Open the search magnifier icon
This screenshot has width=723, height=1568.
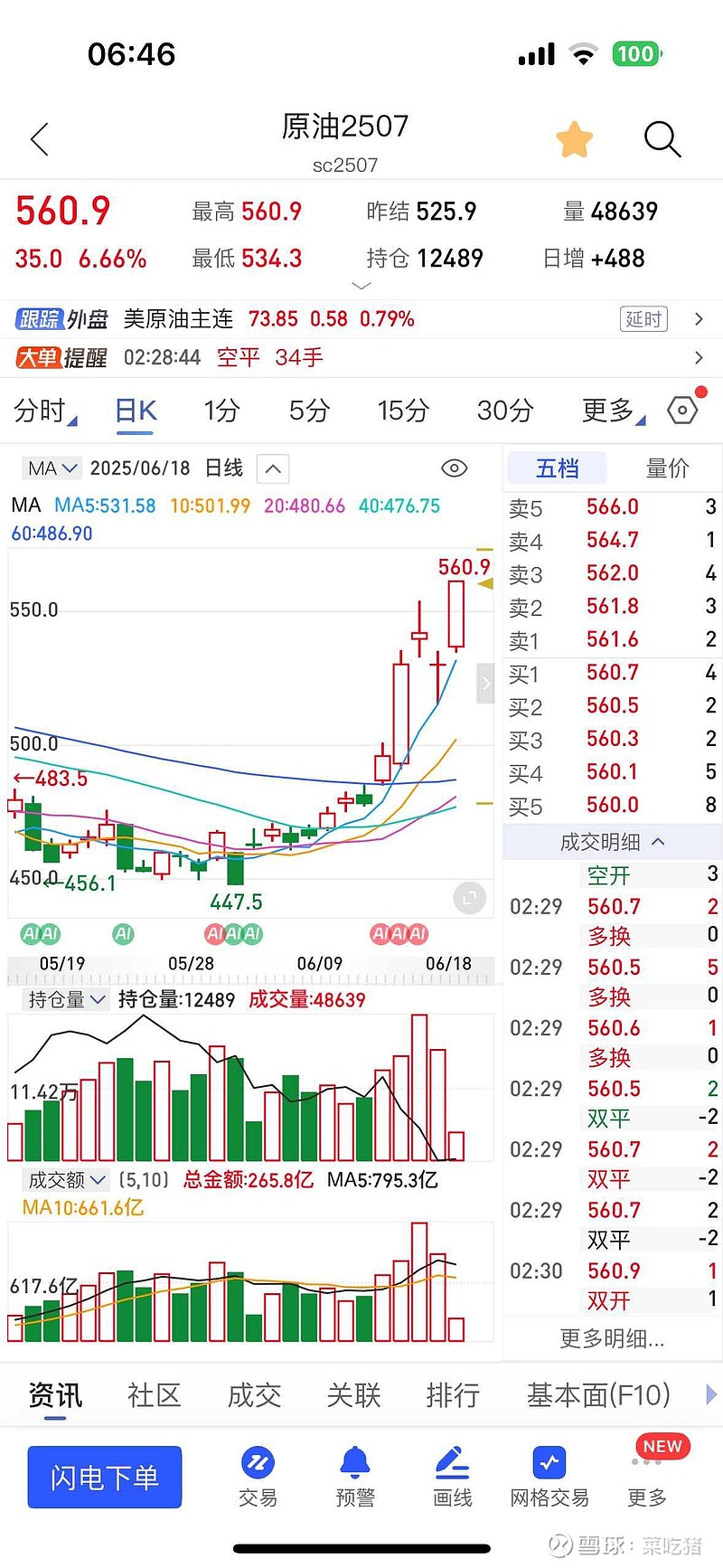click(x=662, y=140)
